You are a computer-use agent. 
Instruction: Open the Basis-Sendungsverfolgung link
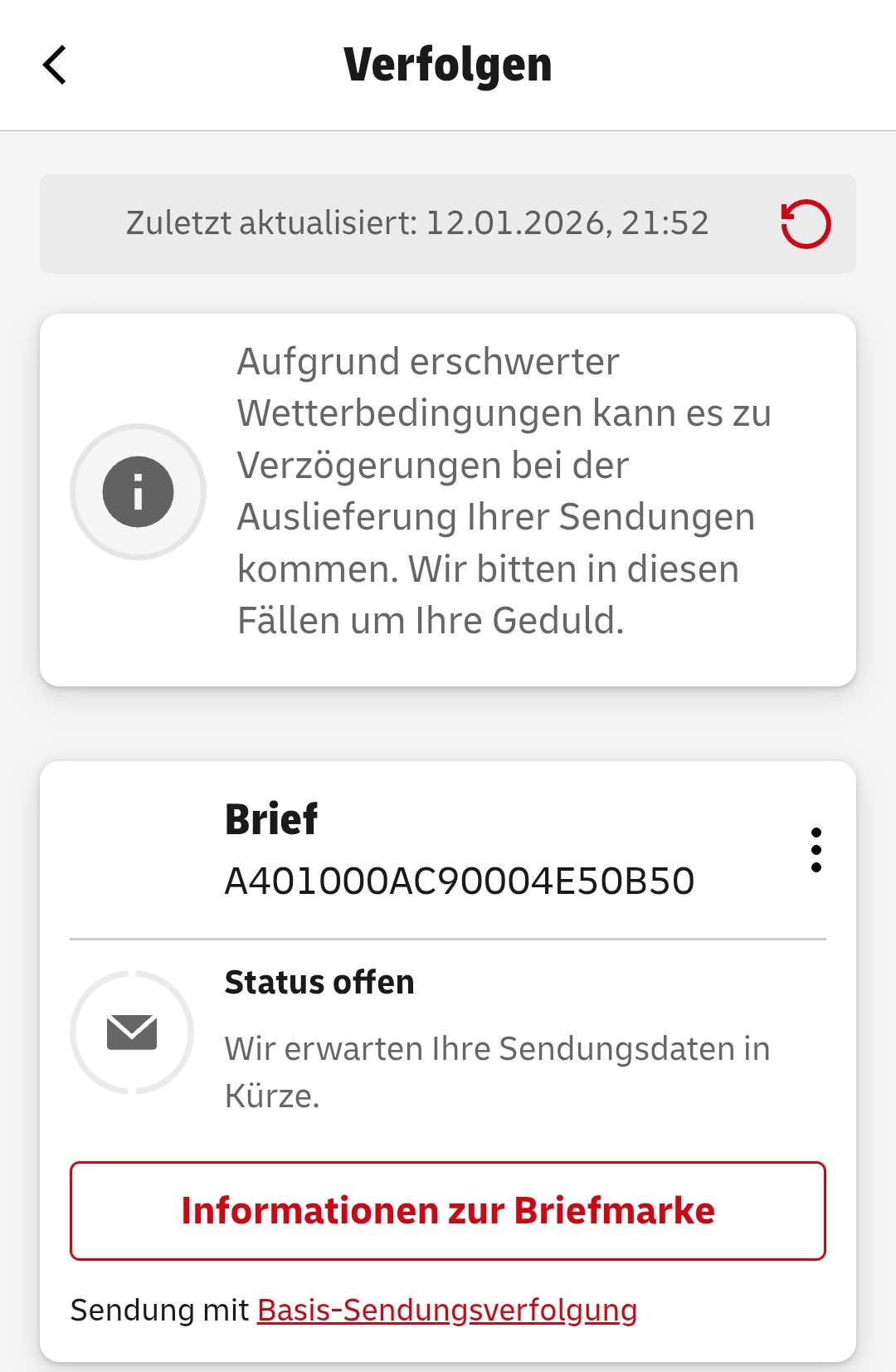pos(447,1310)
